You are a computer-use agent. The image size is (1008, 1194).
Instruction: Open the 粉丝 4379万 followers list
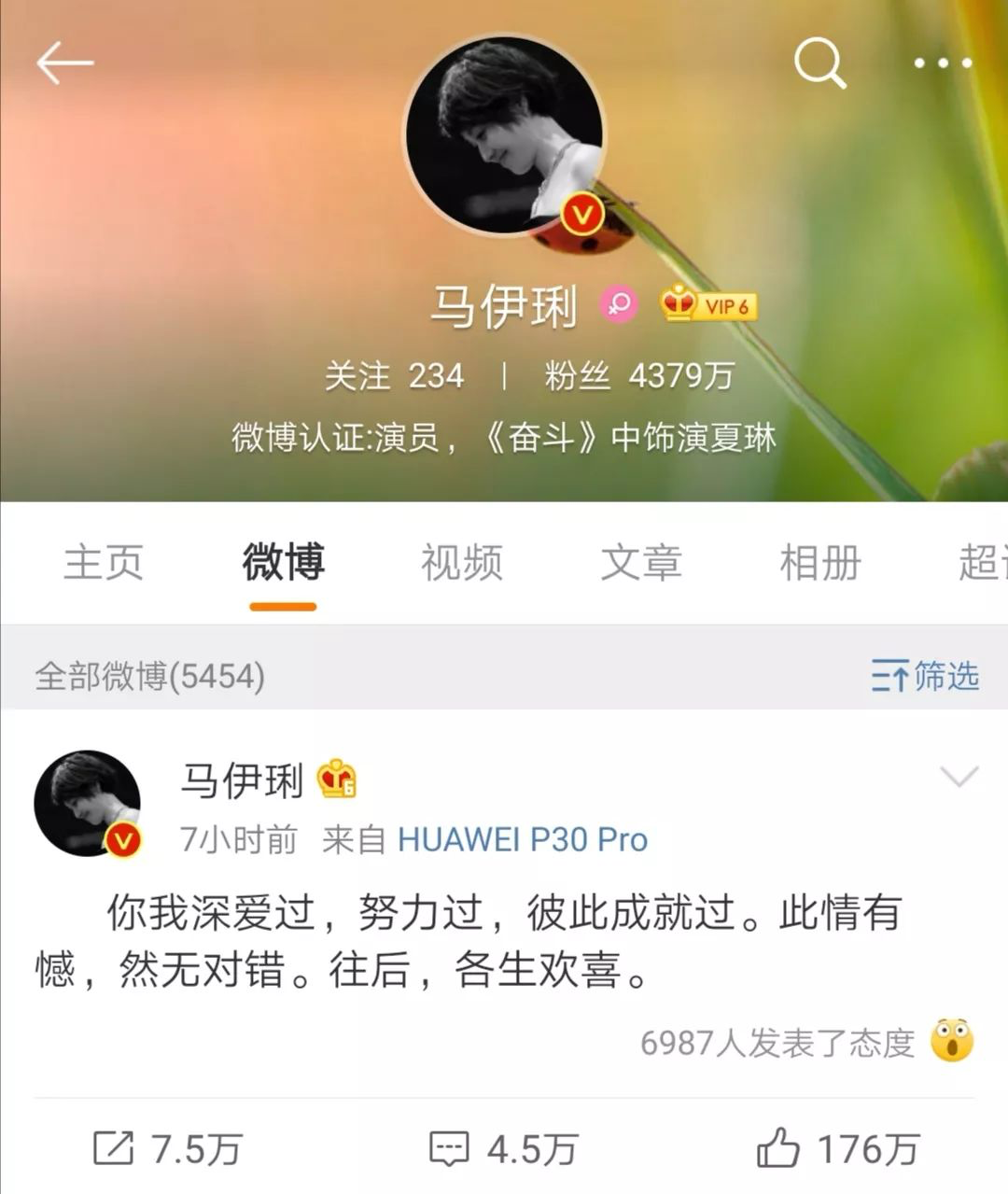point(639,376)
